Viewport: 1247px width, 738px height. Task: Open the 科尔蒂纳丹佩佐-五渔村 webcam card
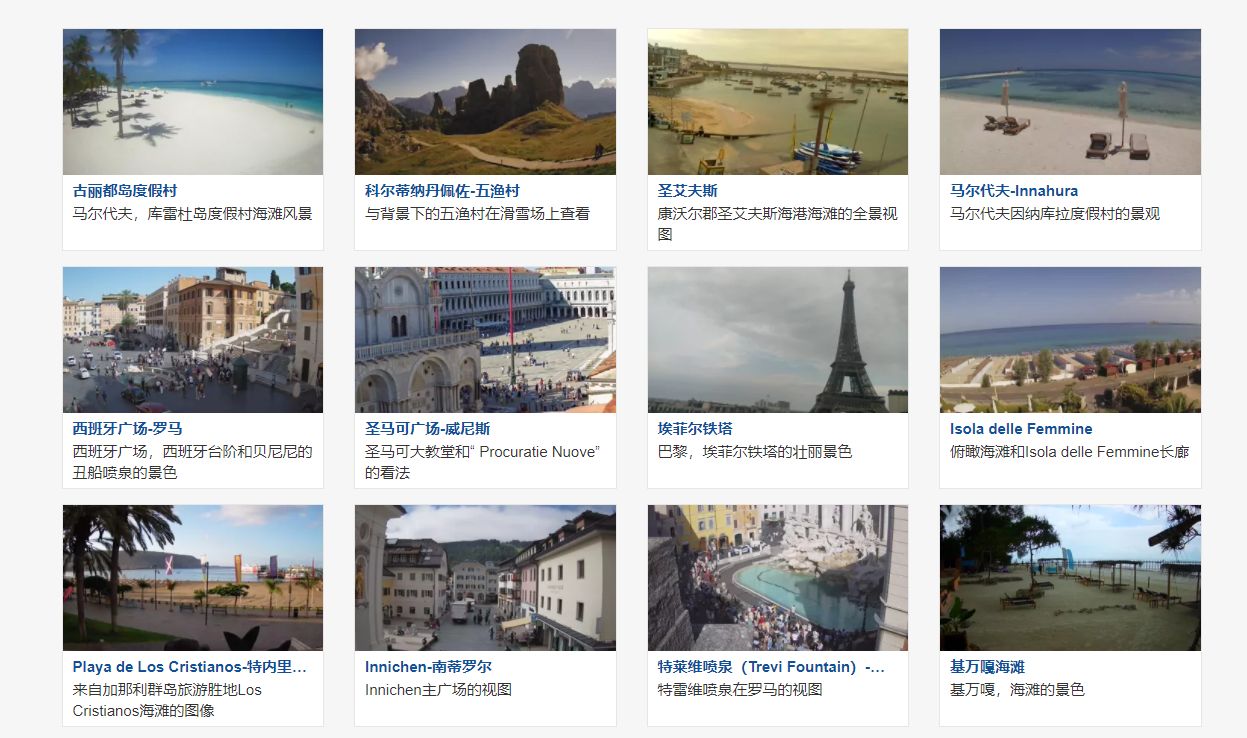pyautogui.click(x=485, y=103)
